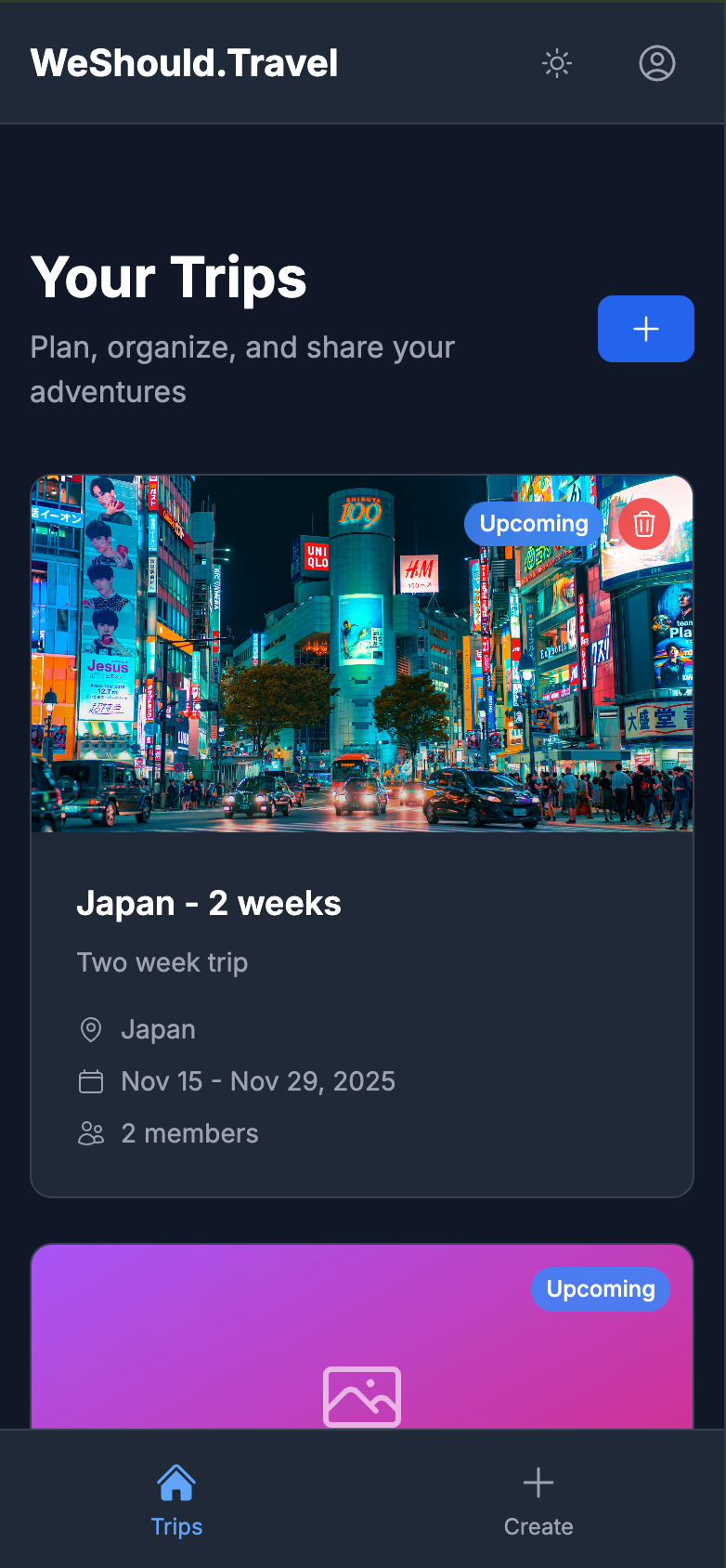Tap the WeShould.Travel home title

coord(184,63)
